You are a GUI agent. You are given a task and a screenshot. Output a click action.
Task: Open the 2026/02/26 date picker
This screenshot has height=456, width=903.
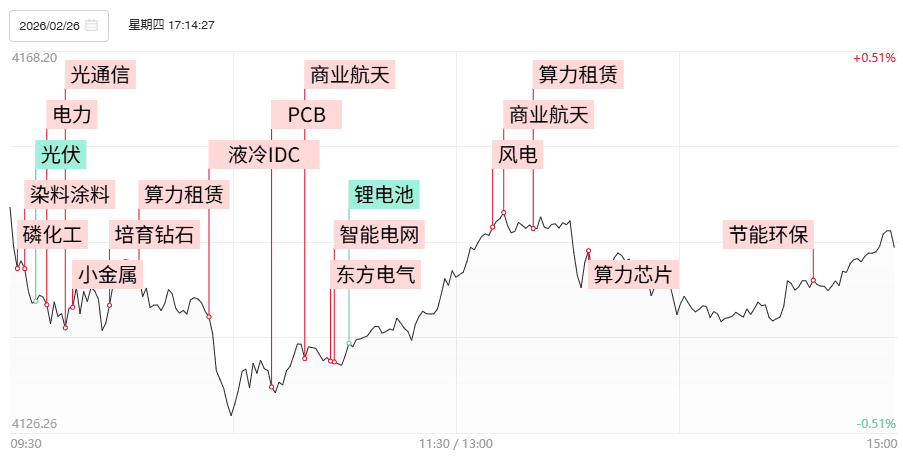tap(59, 25)
